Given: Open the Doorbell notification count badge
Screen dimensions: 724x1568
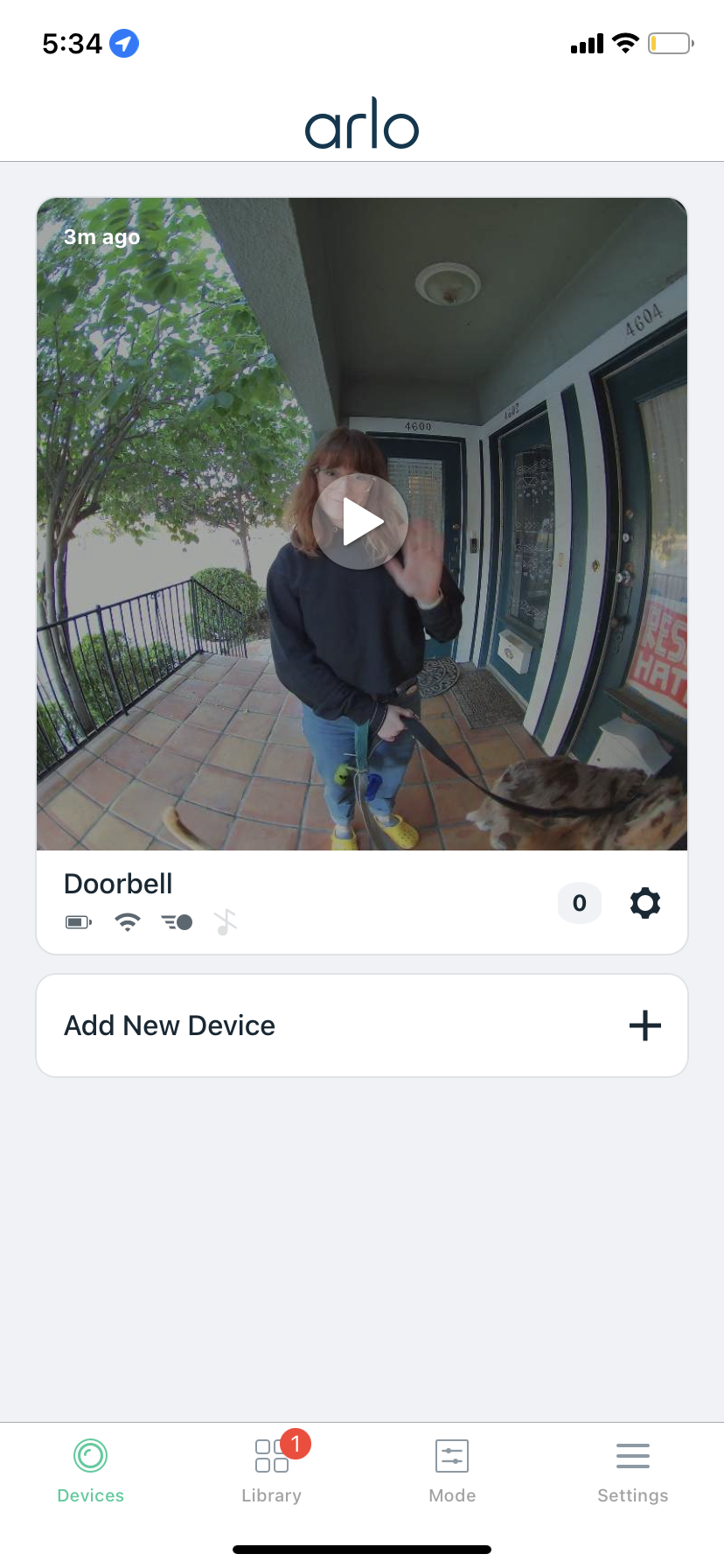Looking at the screenshot, I should pos(580,903).
